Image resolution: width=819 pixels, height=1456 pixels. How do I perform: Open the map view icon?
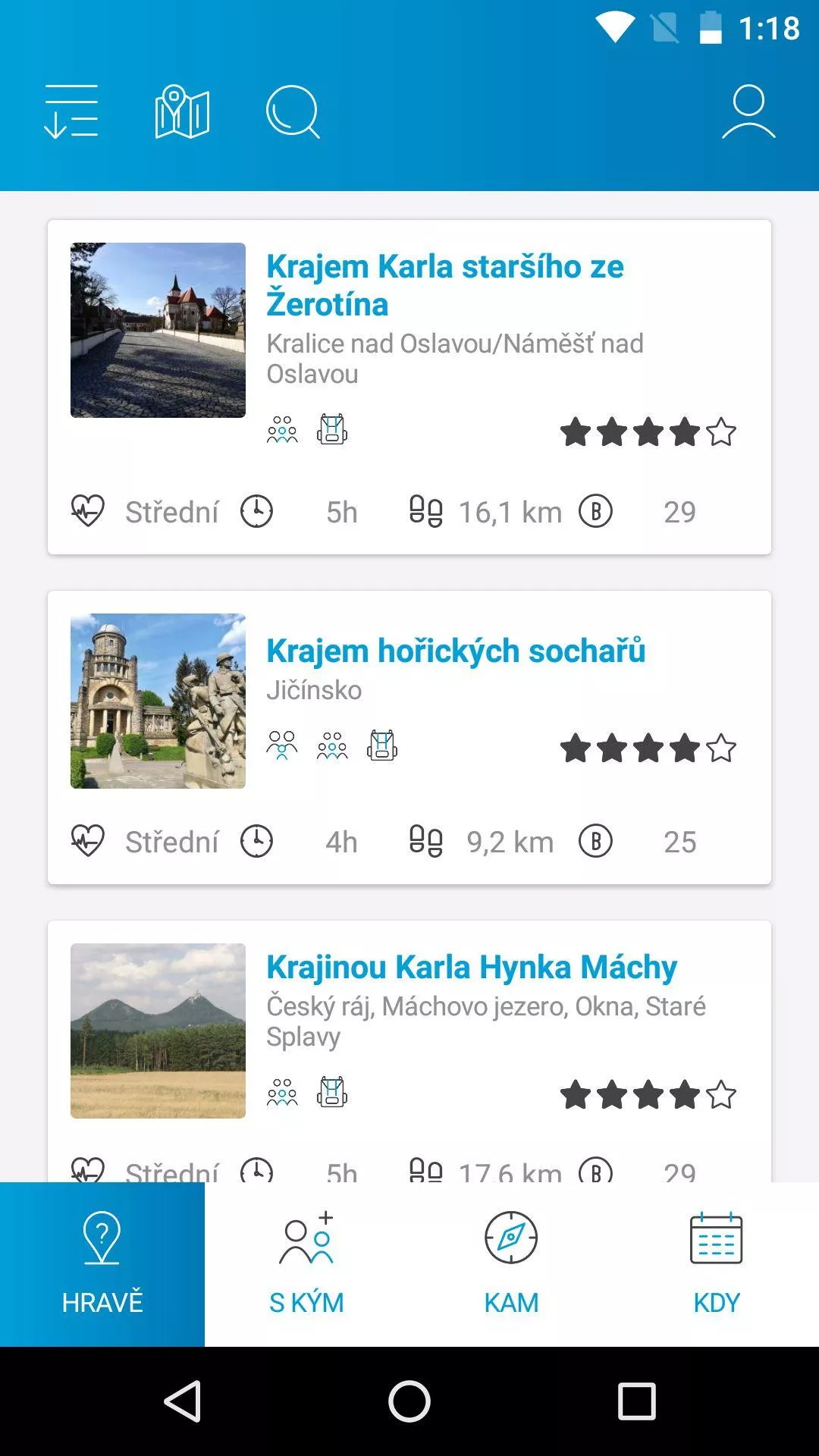tap(182, 111)
